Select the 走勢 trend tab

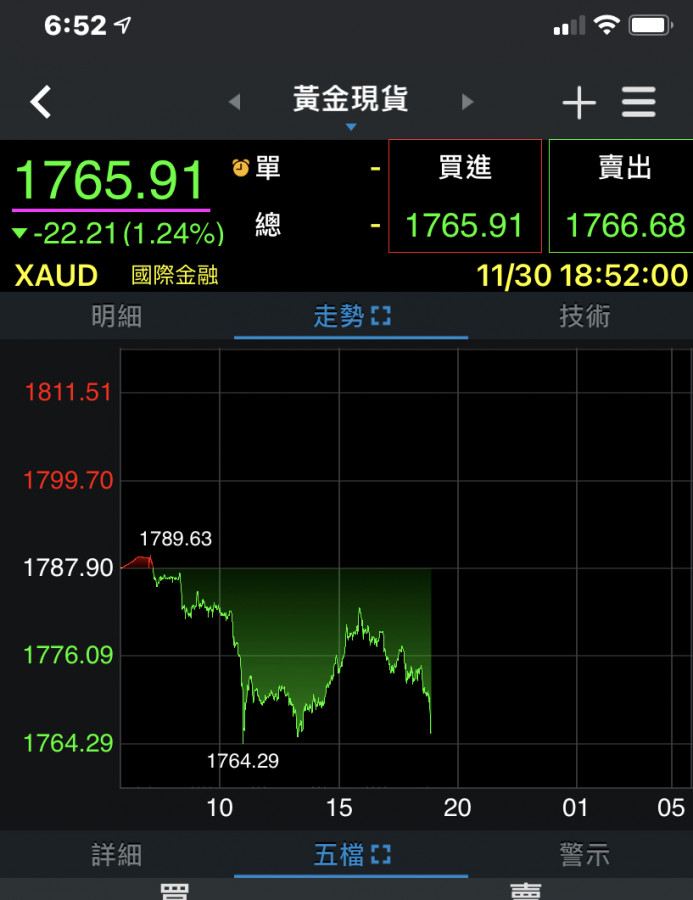(350, 317)
